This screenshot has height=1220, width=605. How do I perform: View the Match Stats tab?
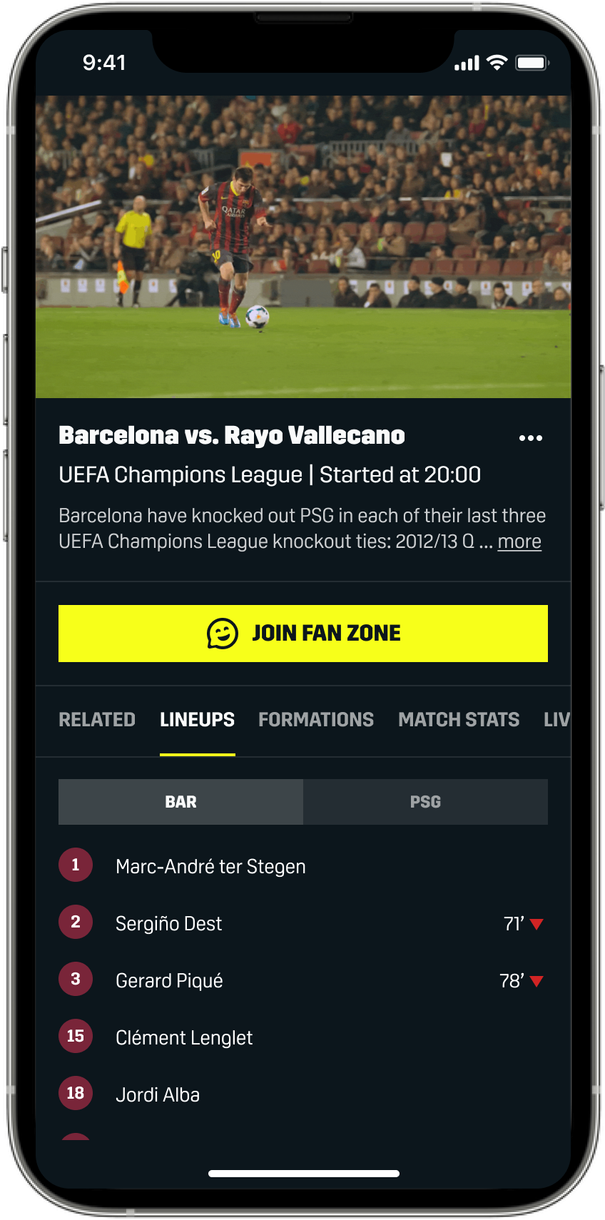[x=458, y=719]
